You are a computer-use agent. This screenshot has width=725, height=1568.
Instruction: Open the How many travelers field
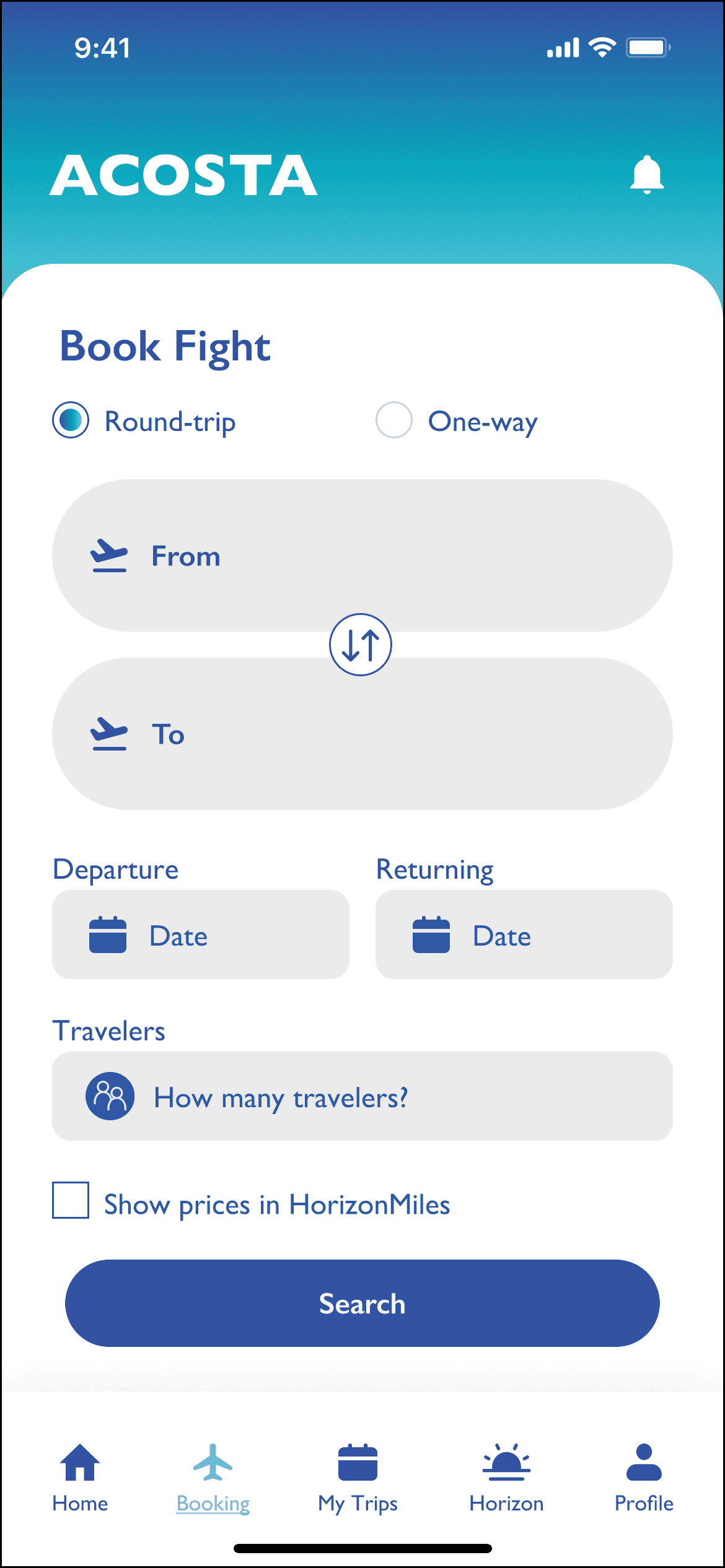click(x=362, y=1096)
